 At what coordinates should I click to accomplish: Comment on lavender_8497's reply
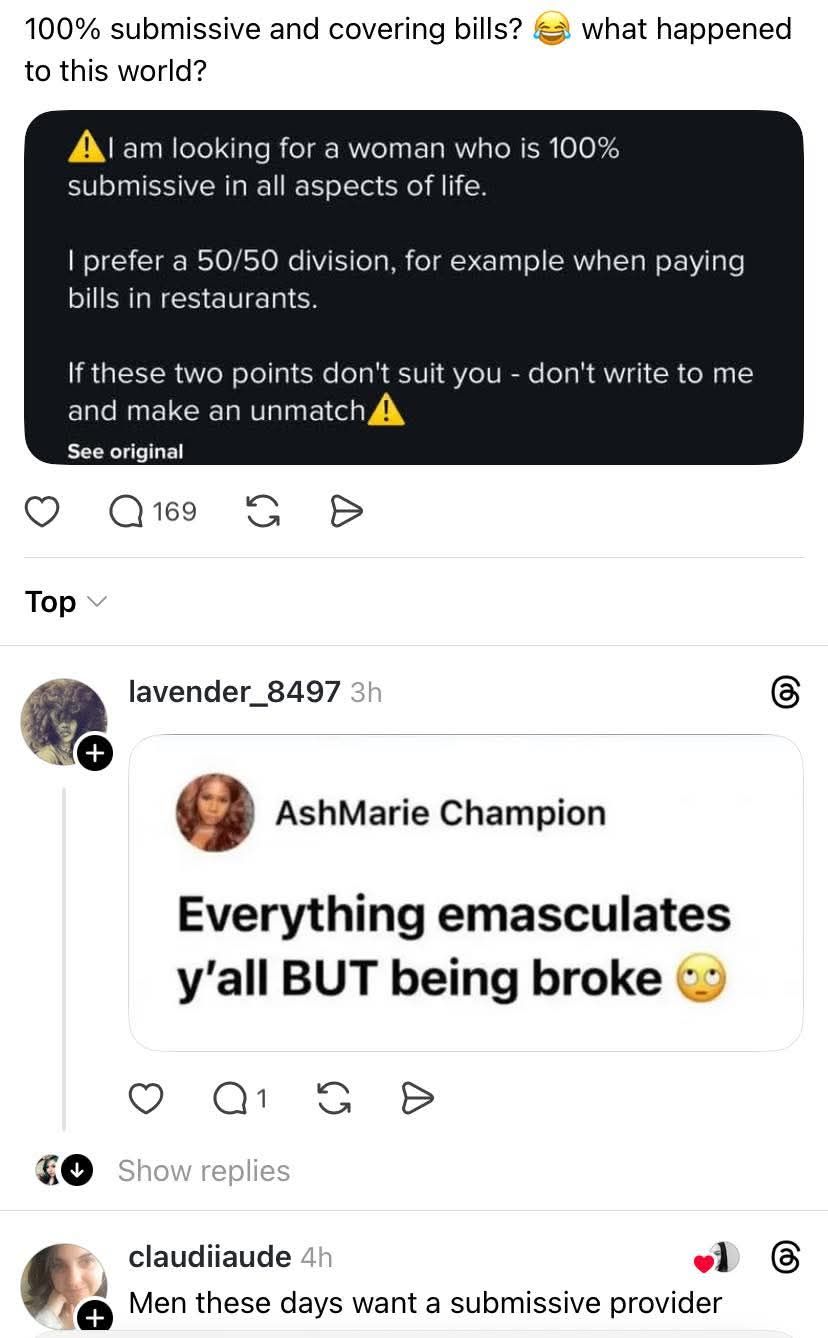pos(240,1099)
